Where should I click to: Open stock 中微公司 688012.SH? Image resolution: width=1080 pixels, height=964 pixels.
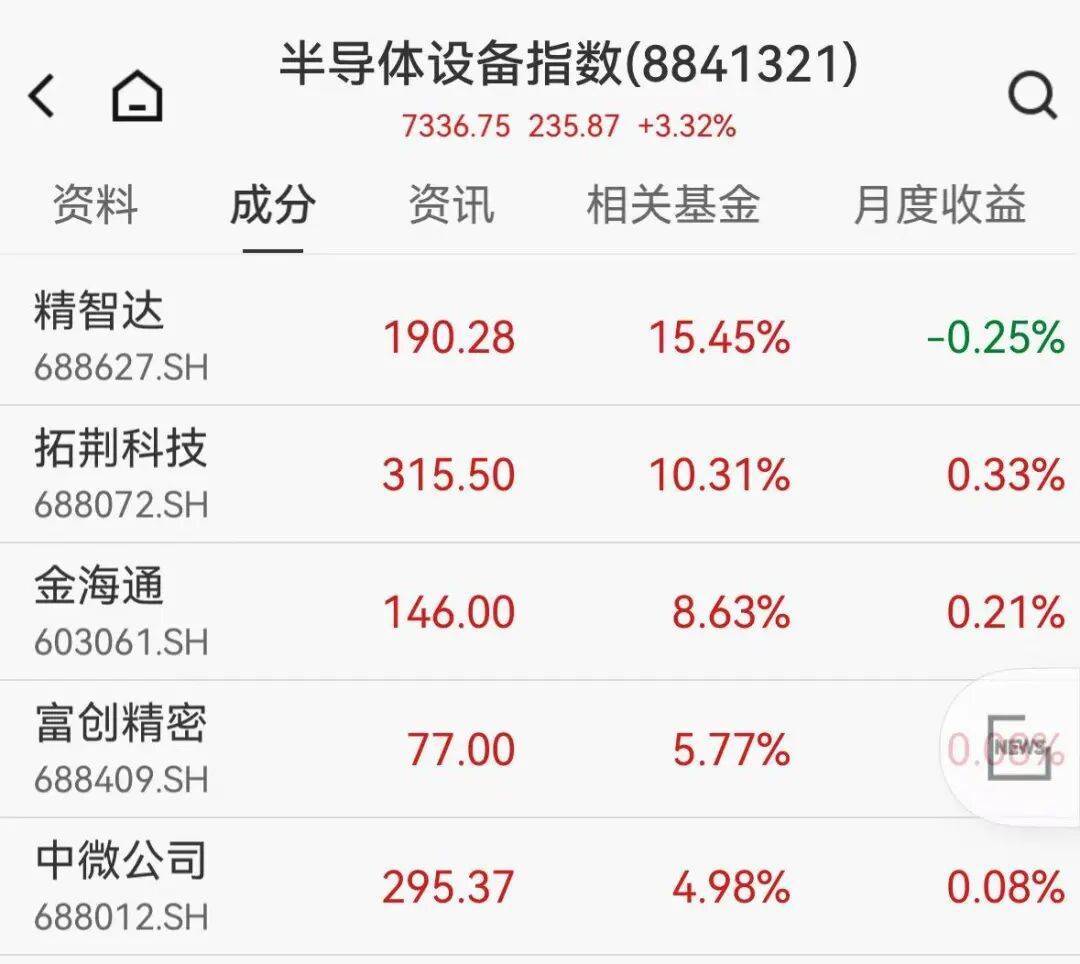(120, 885)
